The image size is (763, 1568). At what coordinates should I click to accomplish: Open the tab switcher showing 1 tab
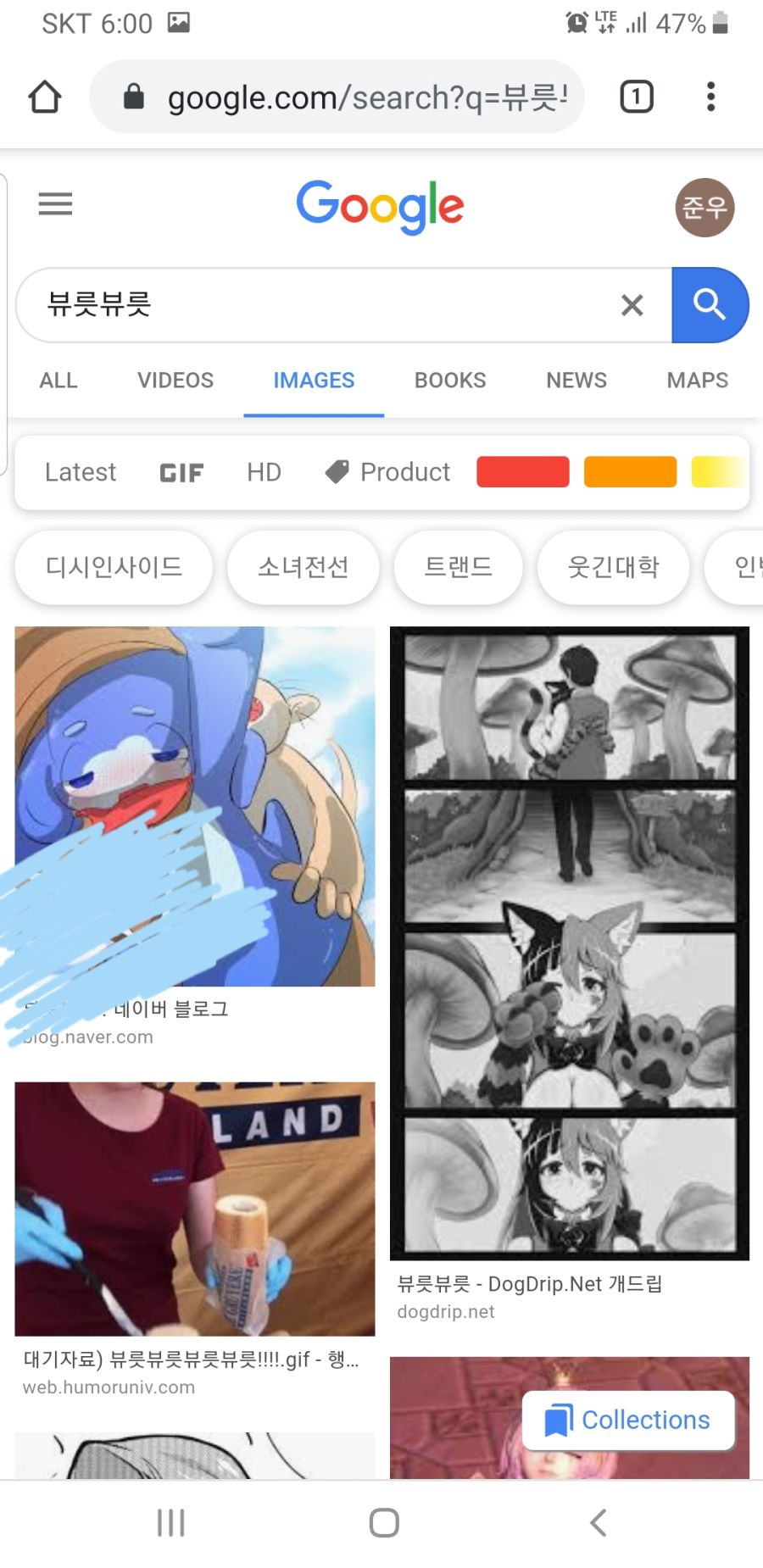click(x=636, y=97)
